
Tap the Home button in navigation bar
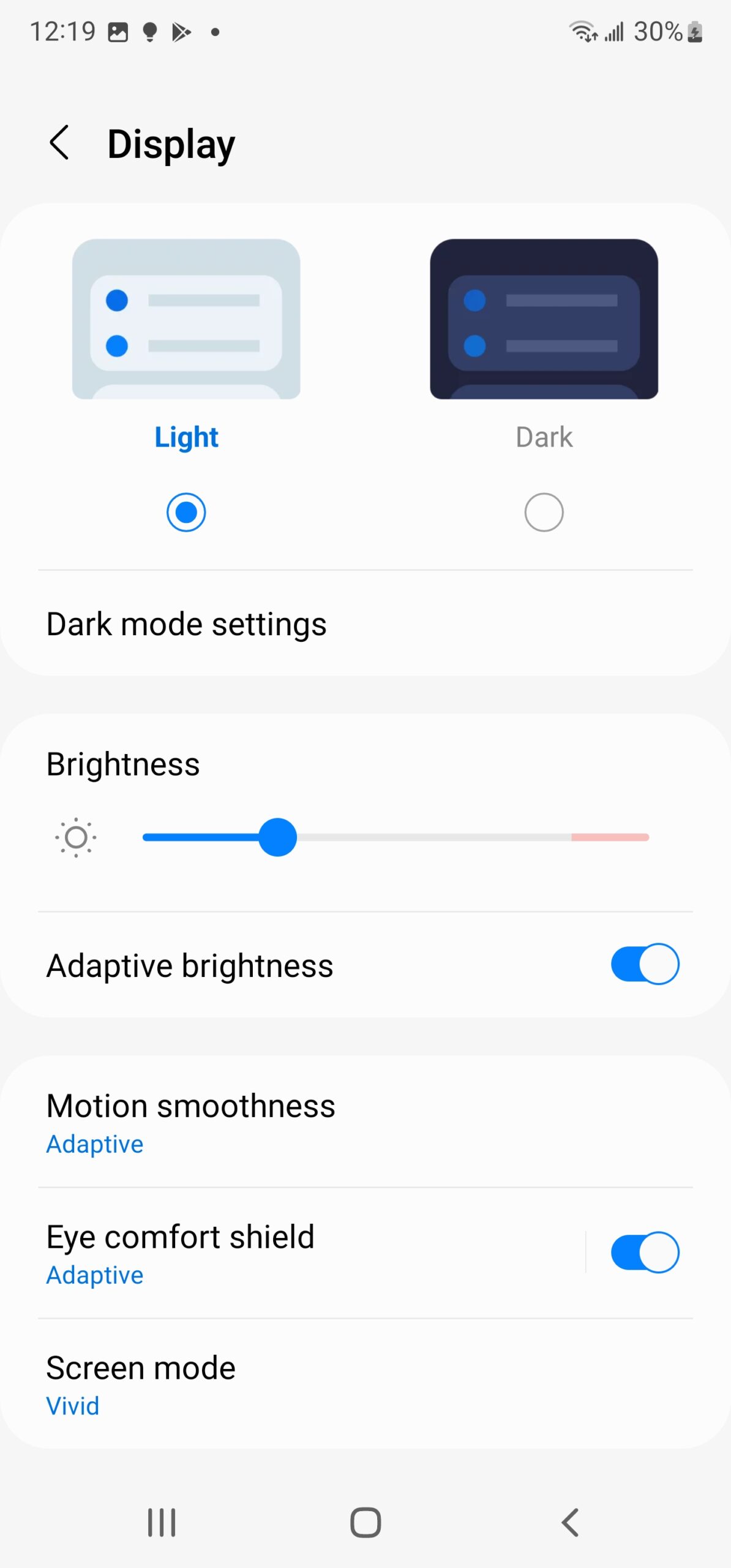click(x=365, y=1523)
